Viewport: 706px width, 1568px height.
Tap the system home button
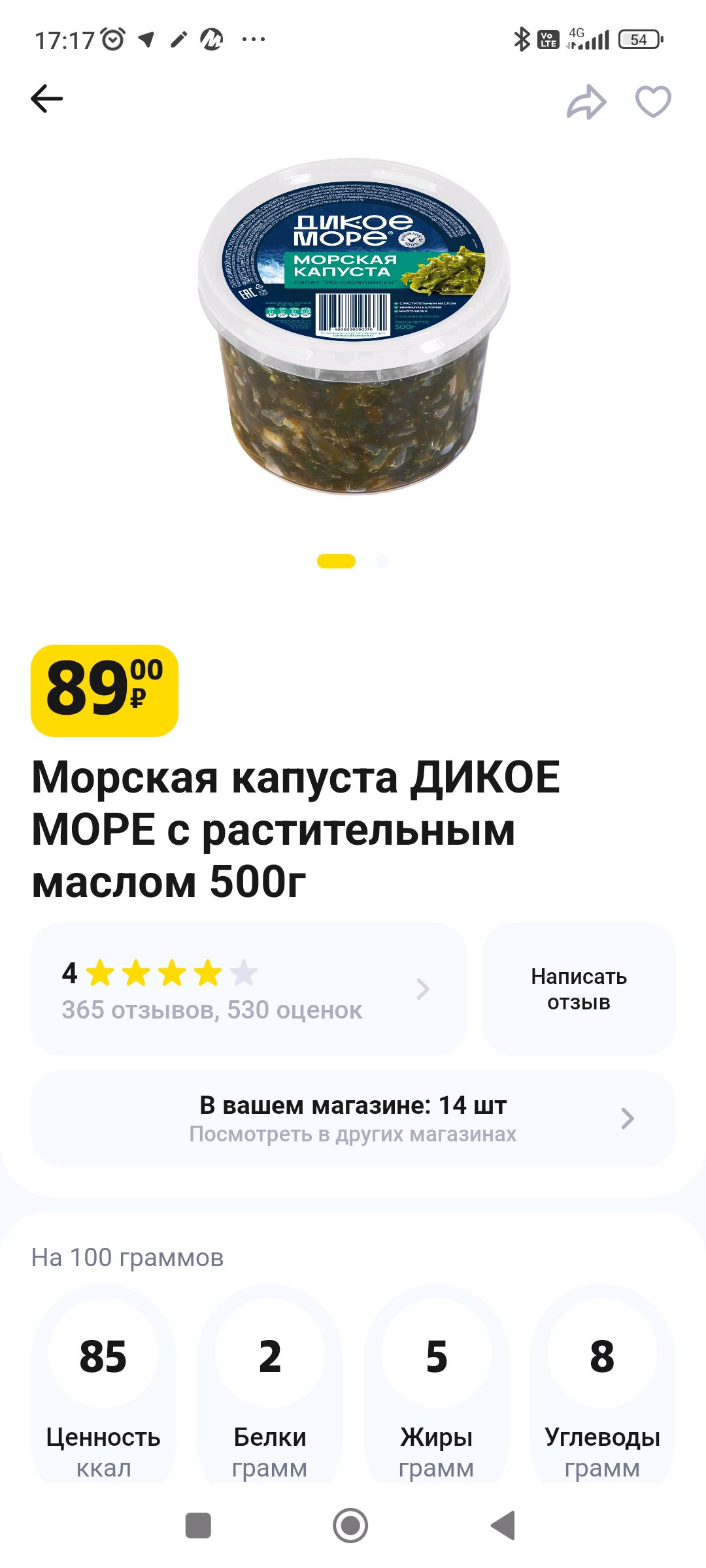tap(350, 1526)
